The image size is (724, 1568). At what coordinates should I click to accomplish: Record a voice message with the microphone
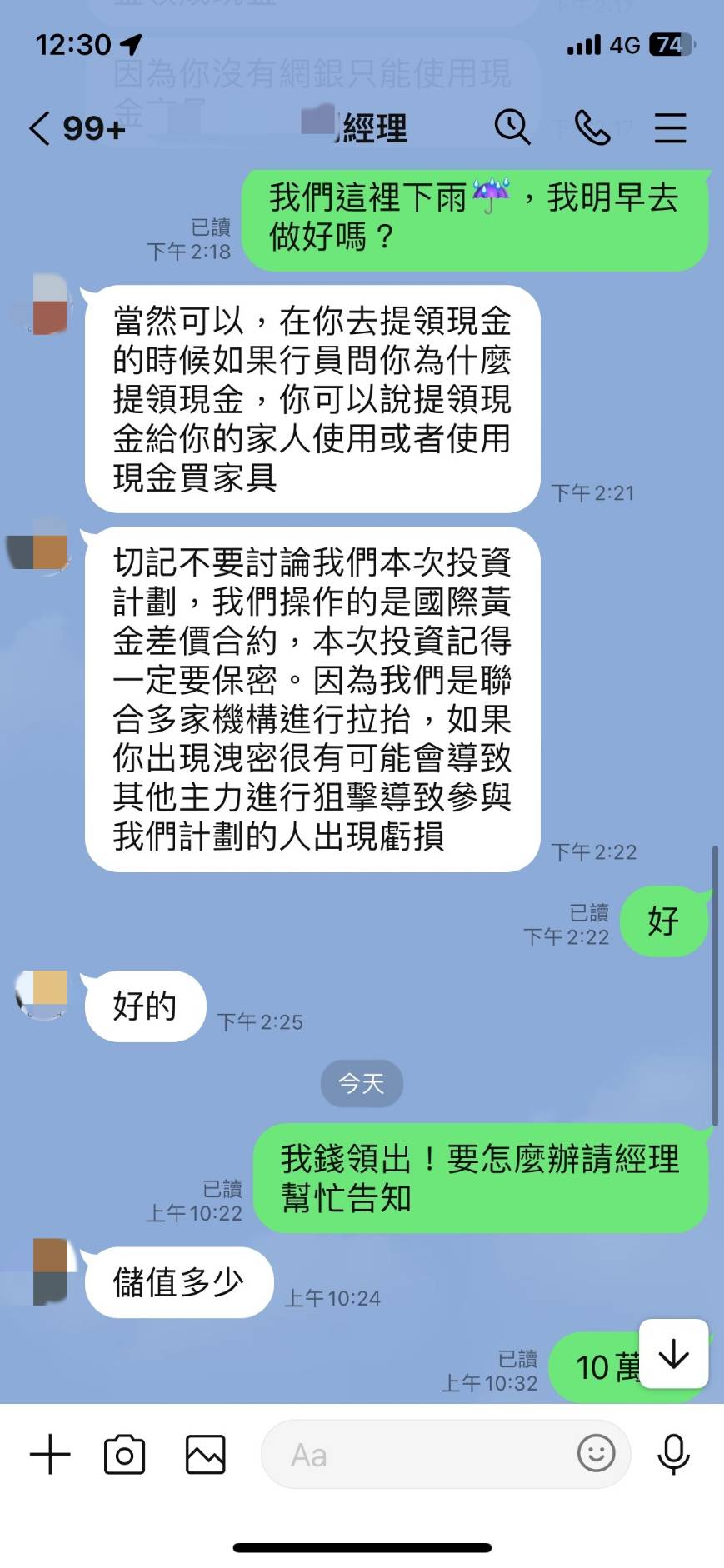pos(673,1455)
